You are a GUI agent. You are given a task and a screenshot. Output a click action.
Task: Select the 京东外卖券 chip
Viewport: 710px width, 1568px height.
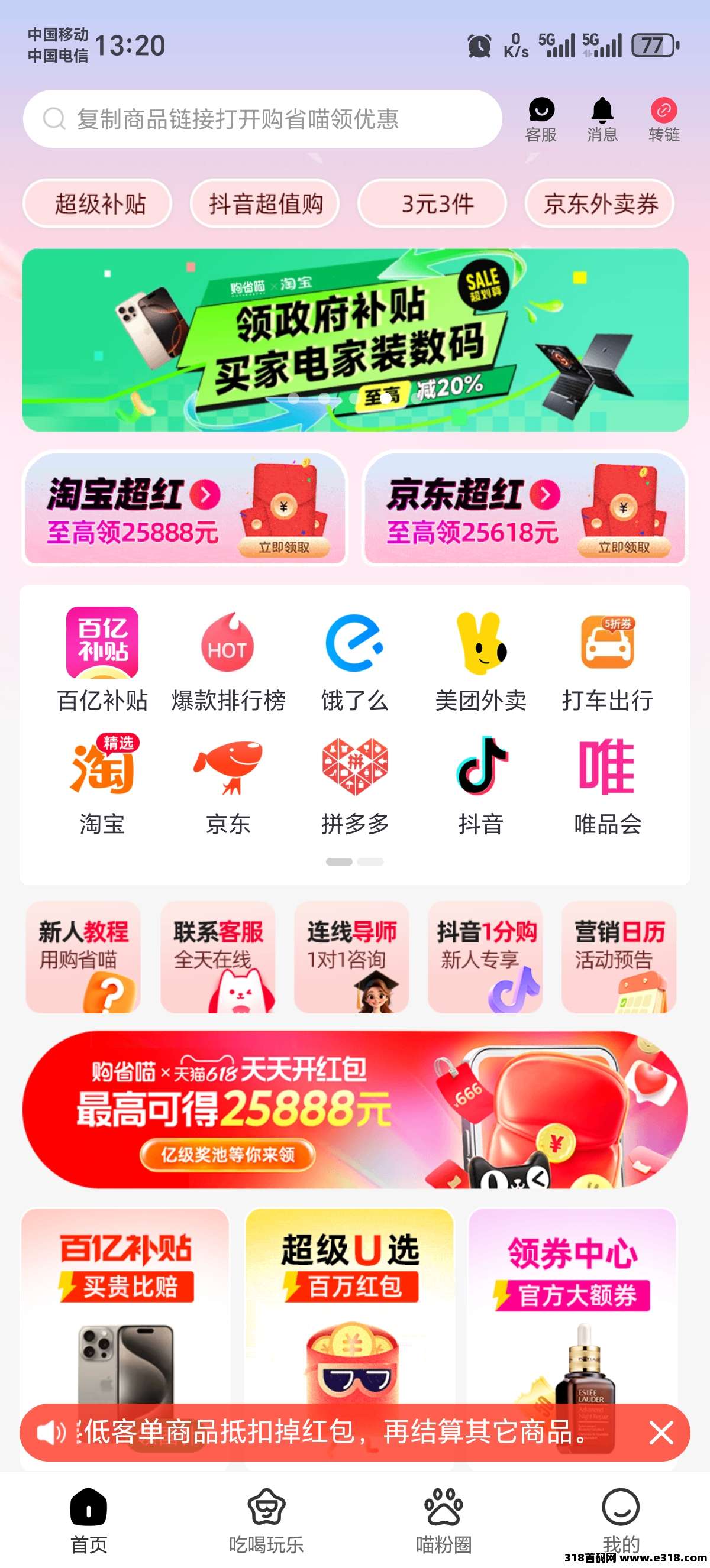600,203
